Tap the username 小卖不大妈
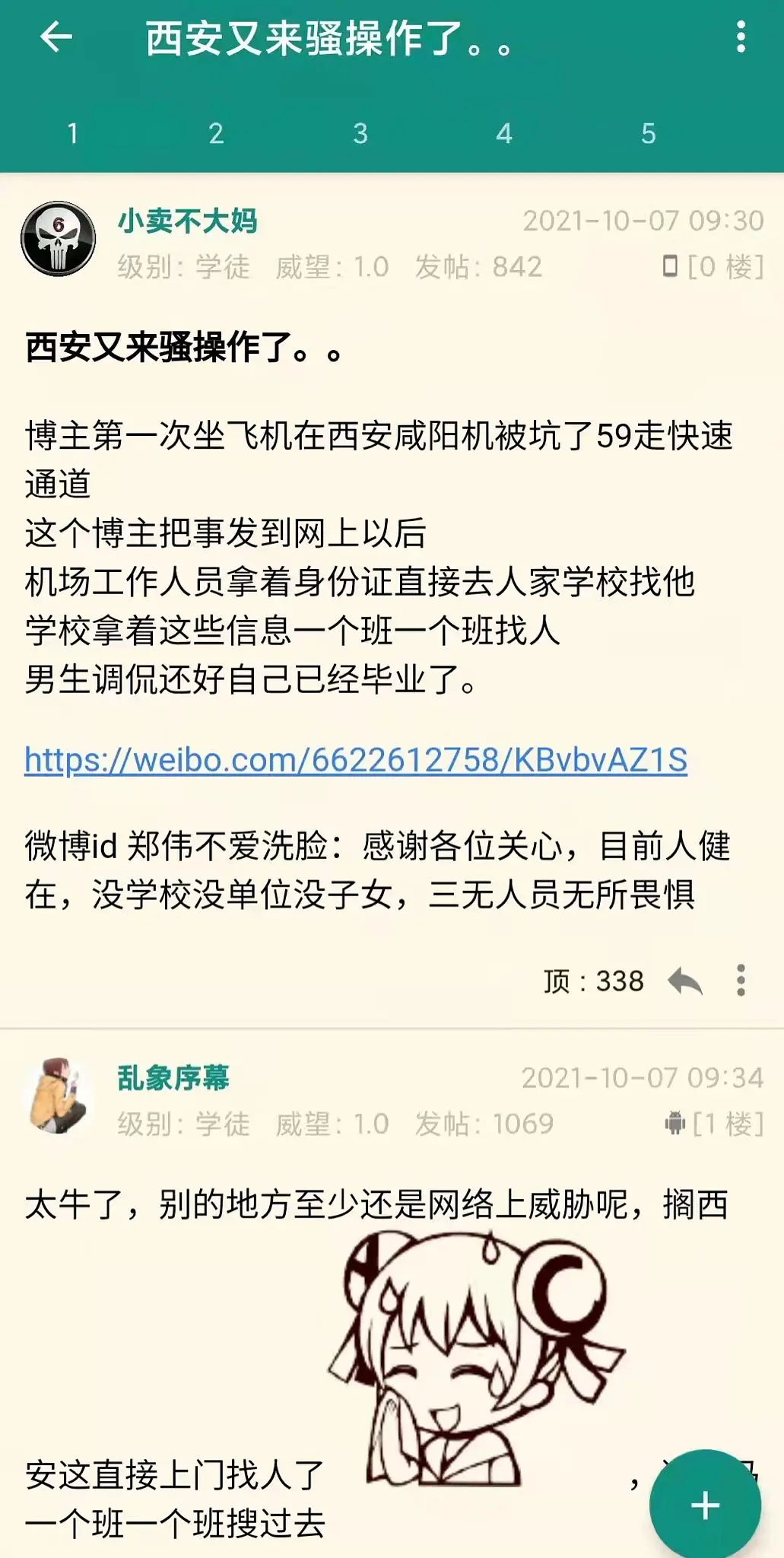This screenshot has height=1558, width=784. point(187,221)
